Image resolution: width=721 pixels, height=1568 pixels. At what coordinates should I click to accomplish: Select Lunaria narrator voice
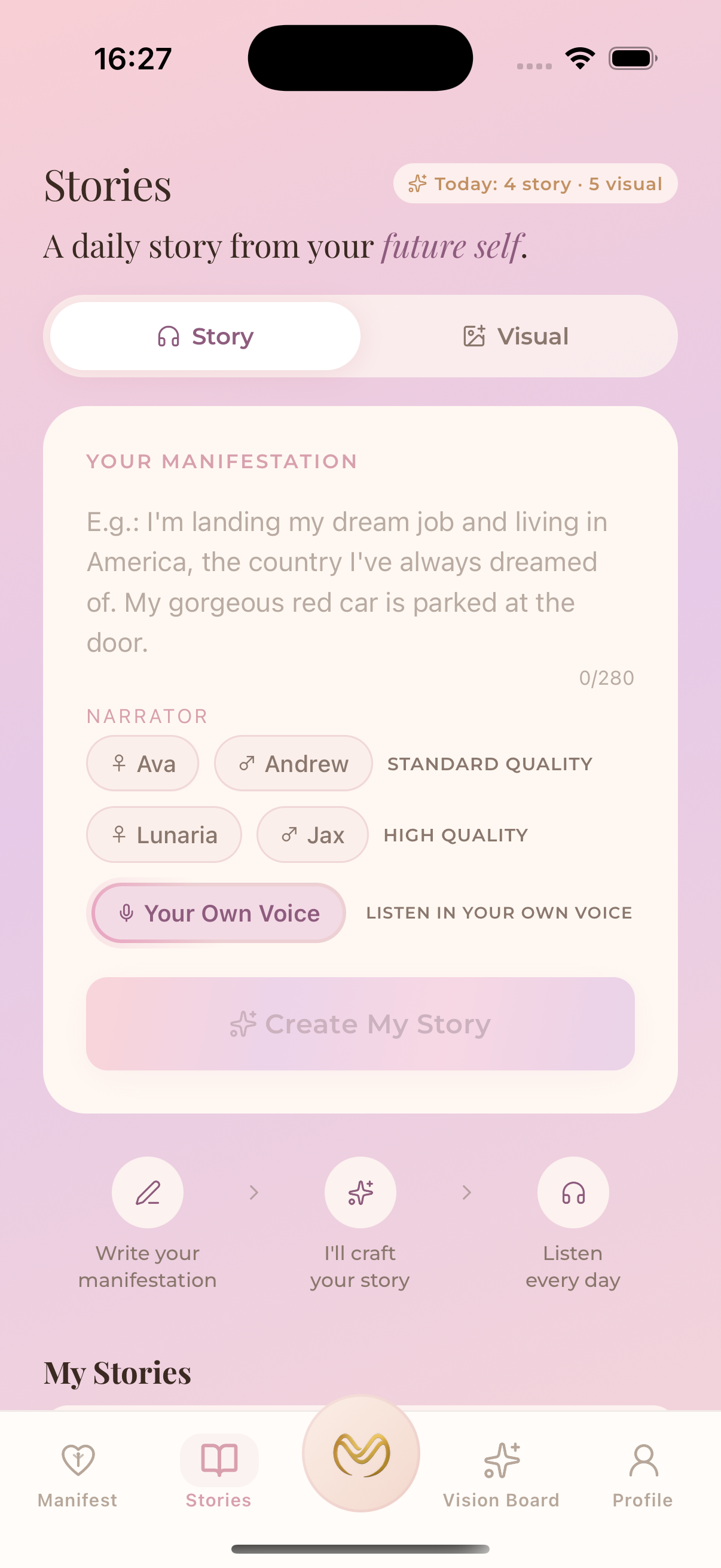point(164,834)
